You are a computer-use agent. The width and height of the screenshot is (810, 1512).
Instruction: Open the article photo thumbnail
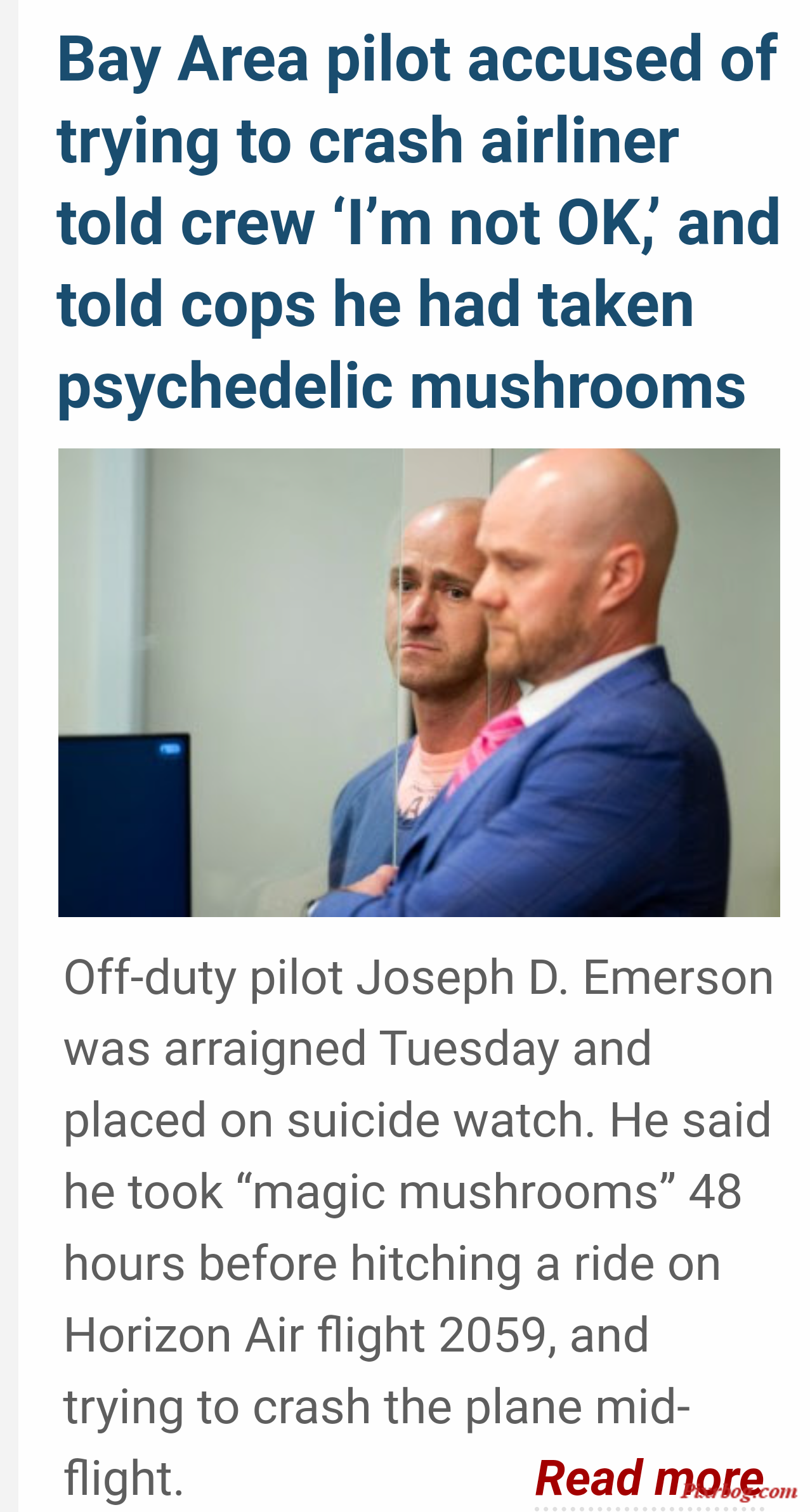pos(419,682)
